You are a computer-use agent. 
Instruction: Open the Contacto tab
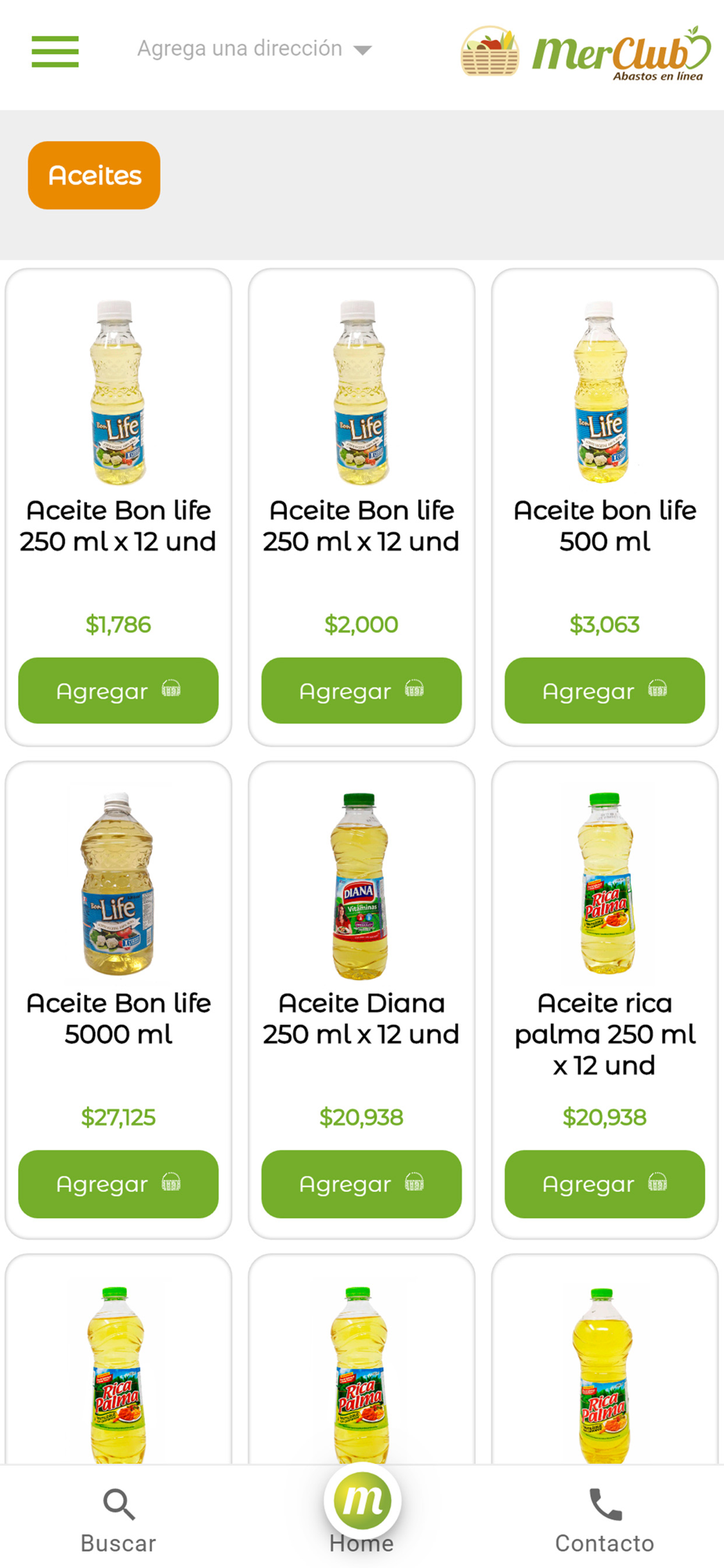604,1519
